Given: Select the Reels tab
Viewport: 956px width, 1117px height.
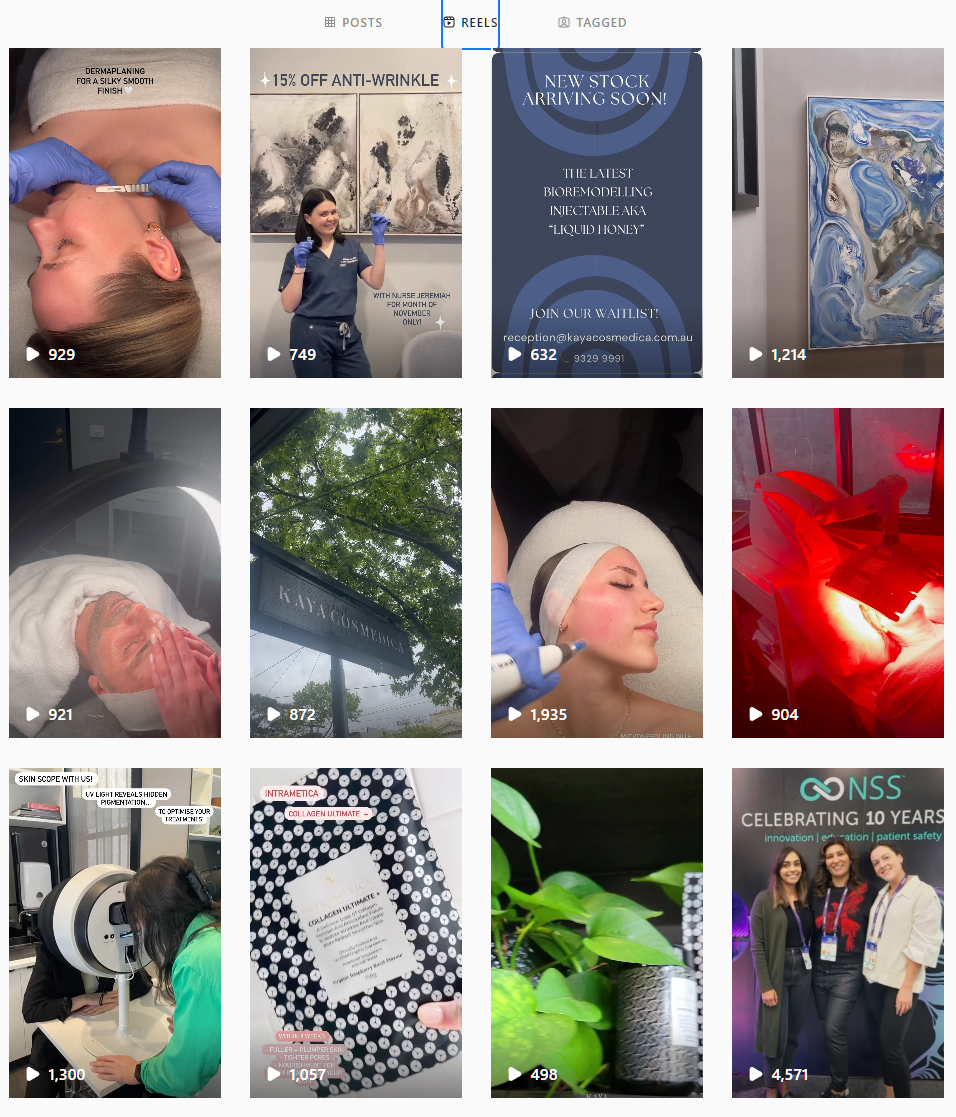Looking at the screenshot, I should tap(470, 22).
